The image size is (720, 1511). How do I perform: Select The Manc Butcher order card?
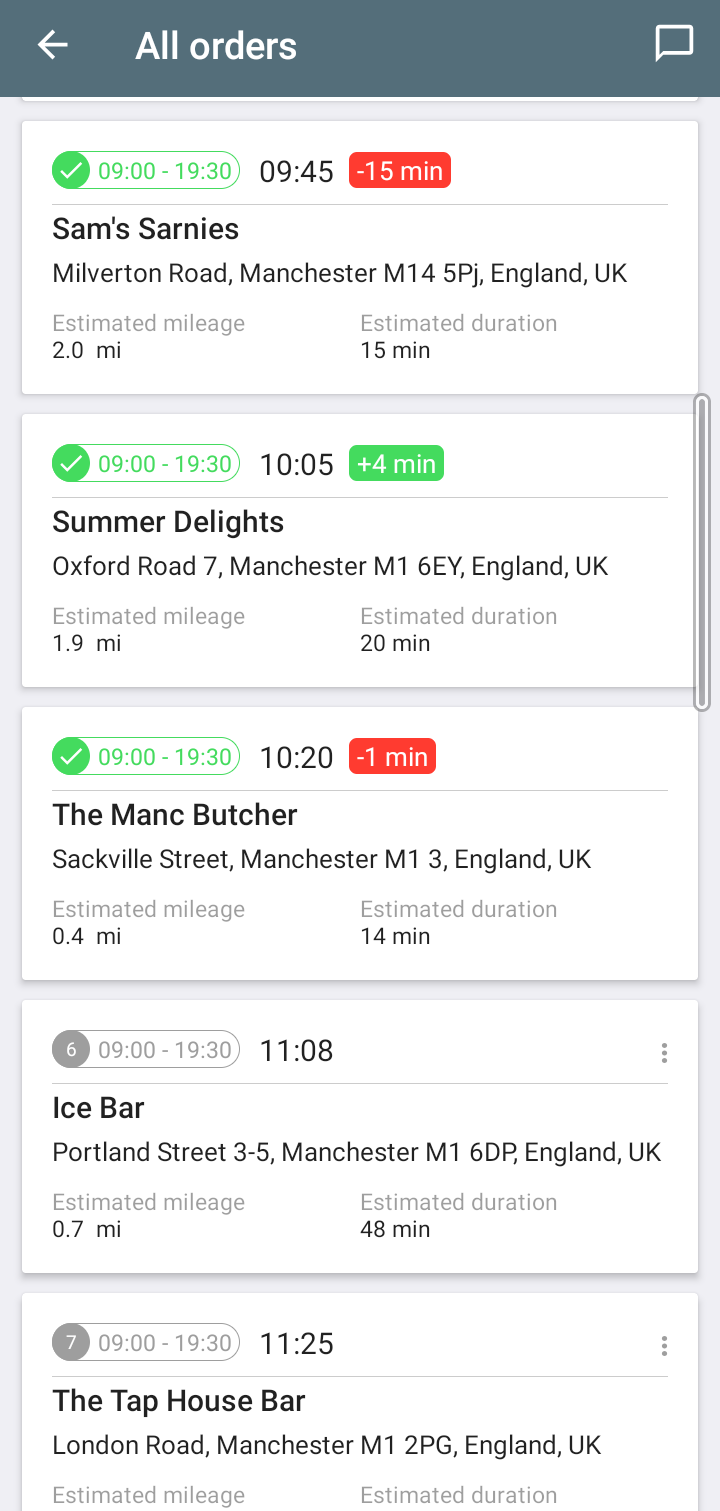click(x=359, y=844)
